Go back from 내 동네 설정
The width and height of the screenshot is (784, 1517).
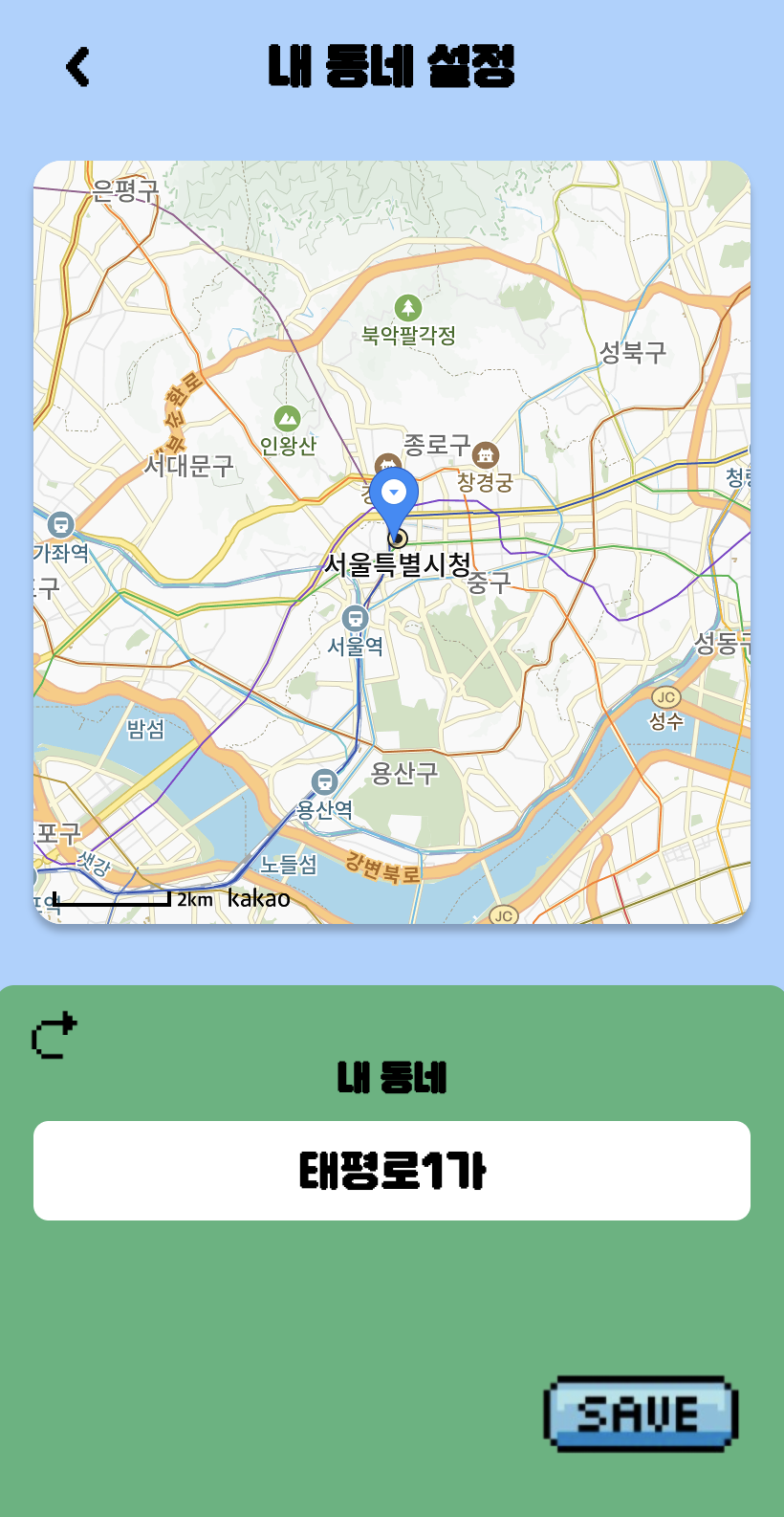coord(77,67)
